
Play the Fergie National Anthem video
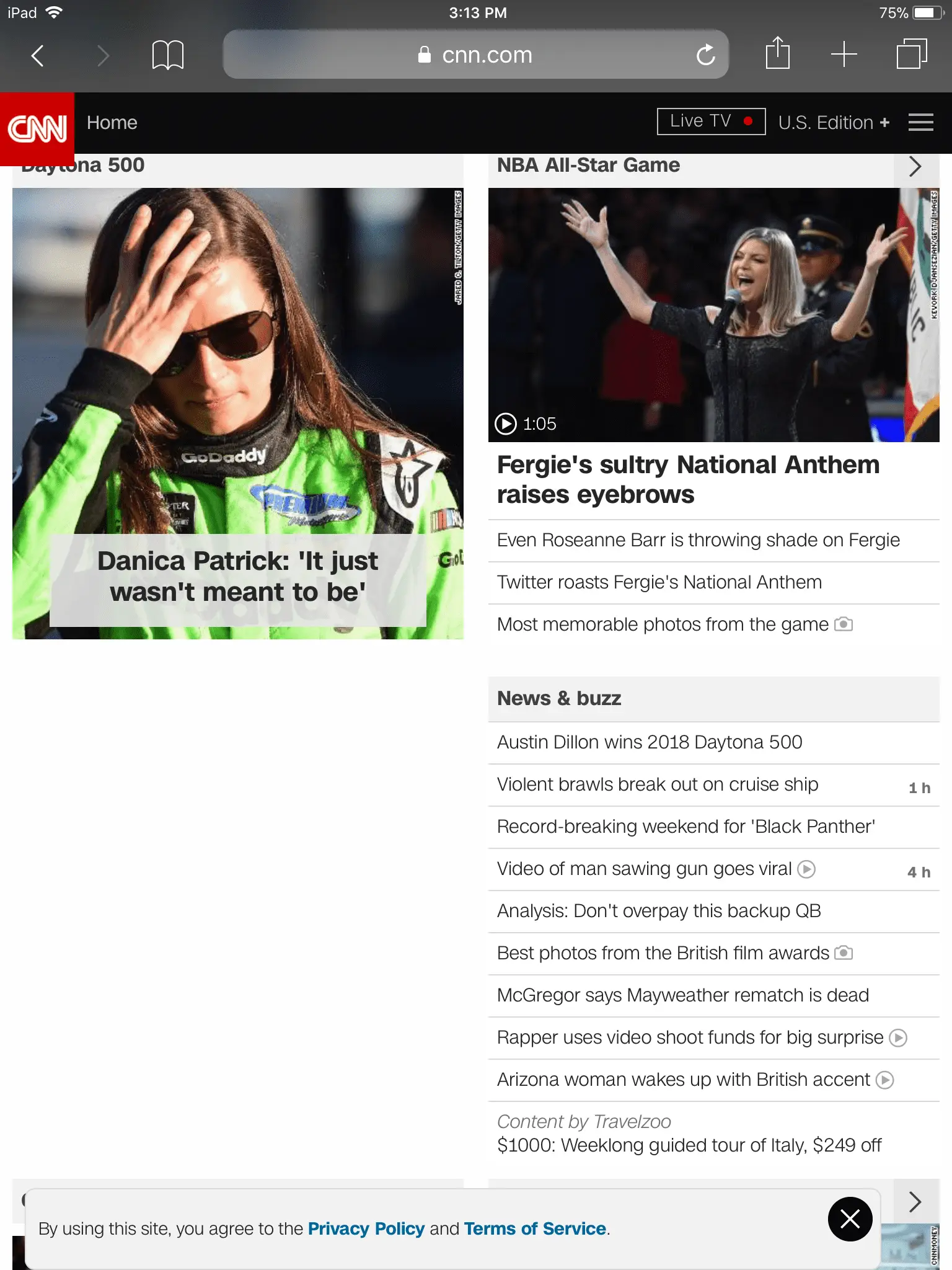[x=713, y=315]
